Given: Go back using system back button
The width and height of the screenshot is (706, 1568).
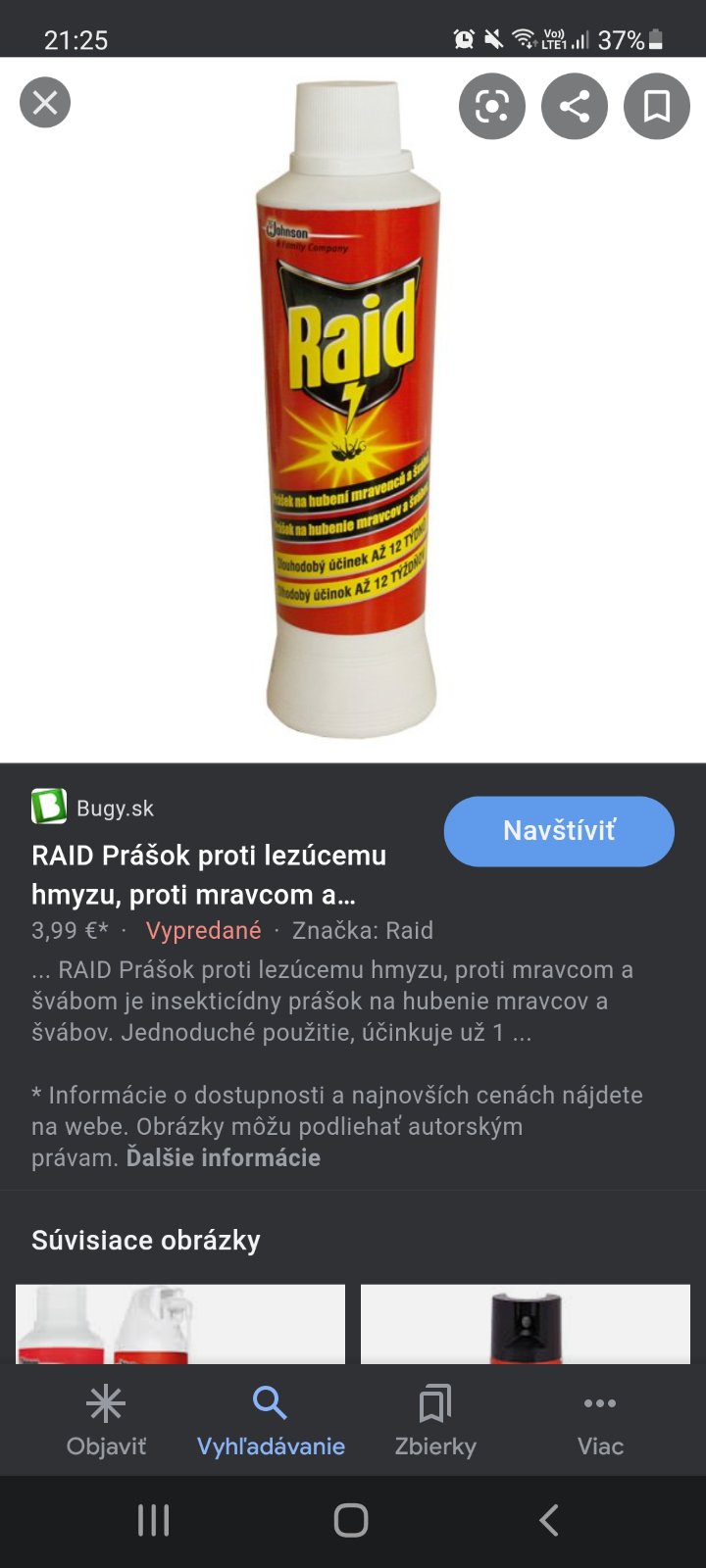Looking at the screenshot, I should tap(549, 1520).
